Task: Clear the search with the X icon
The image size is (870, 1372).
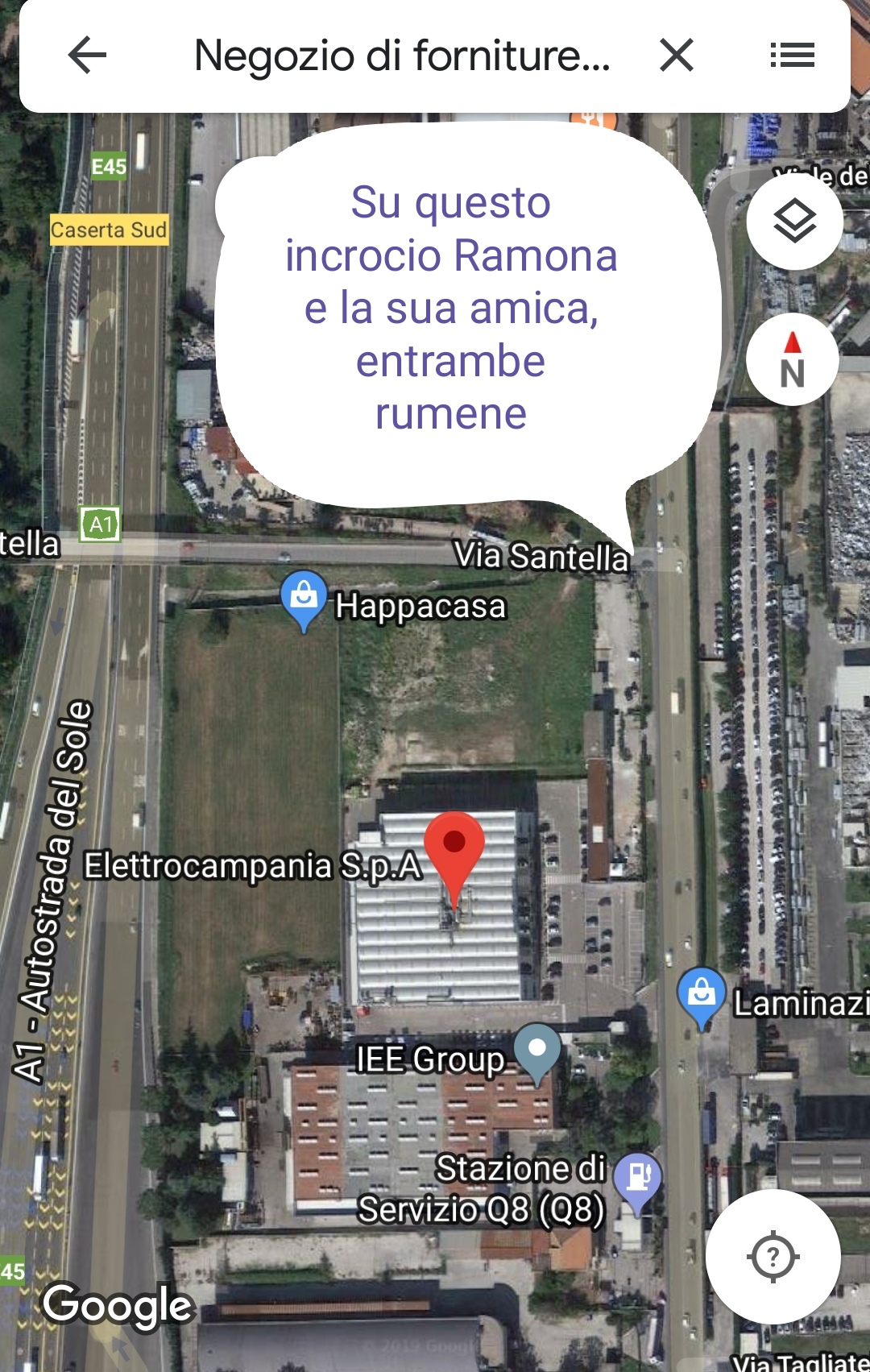Action: pyautogui.click(x=676, y=56)
